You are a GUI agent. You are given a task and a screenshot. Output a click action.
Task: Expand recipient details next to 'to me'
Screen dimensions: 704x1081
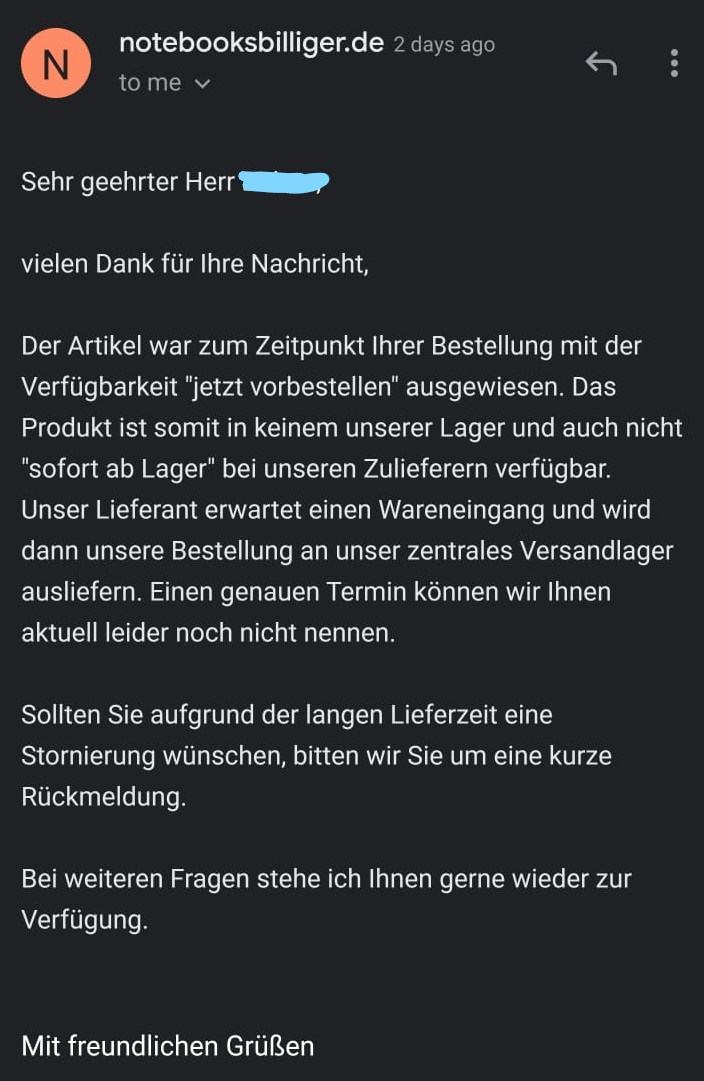202,84
